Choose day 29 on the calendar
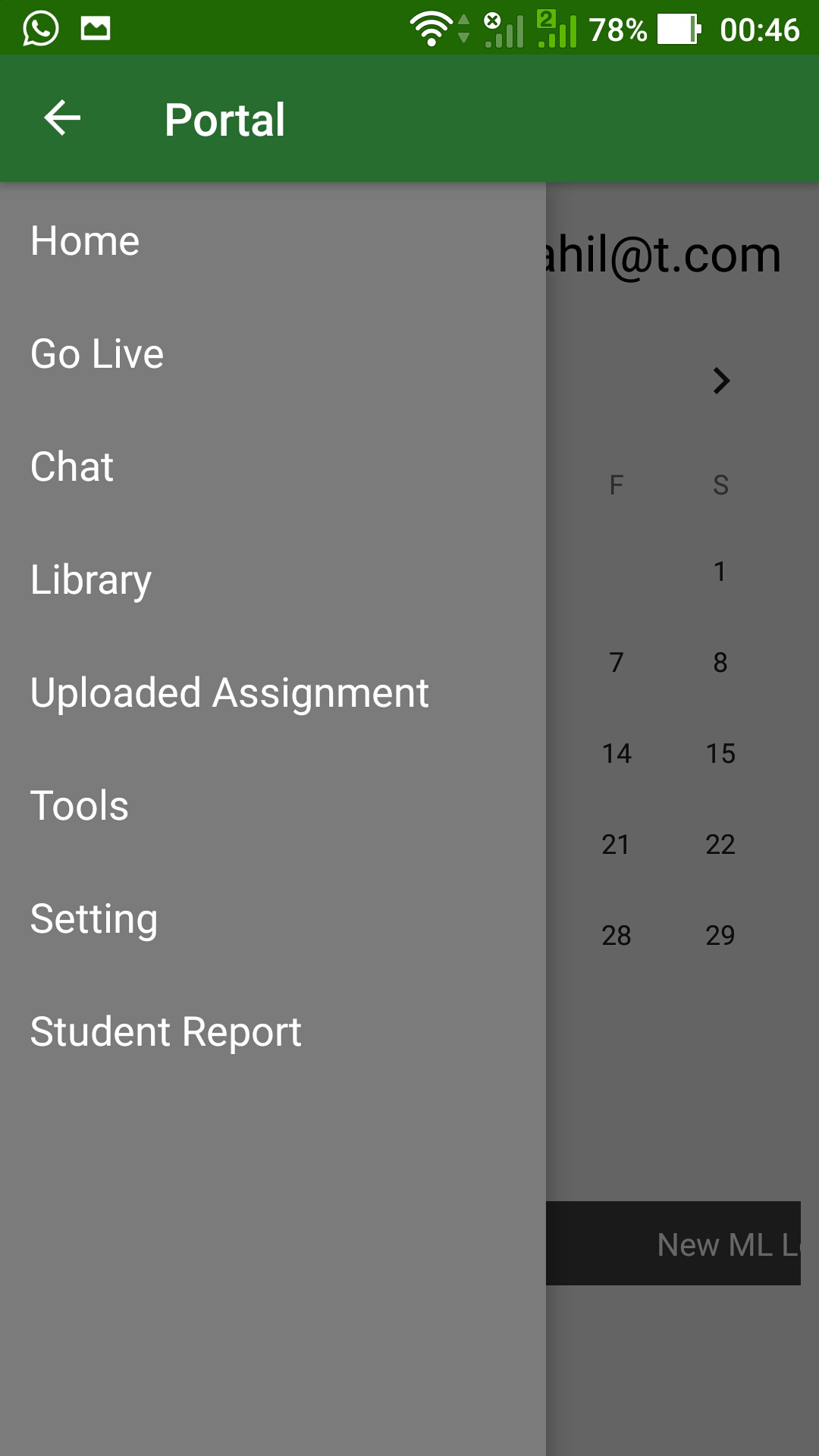 (x=720, y=935)
